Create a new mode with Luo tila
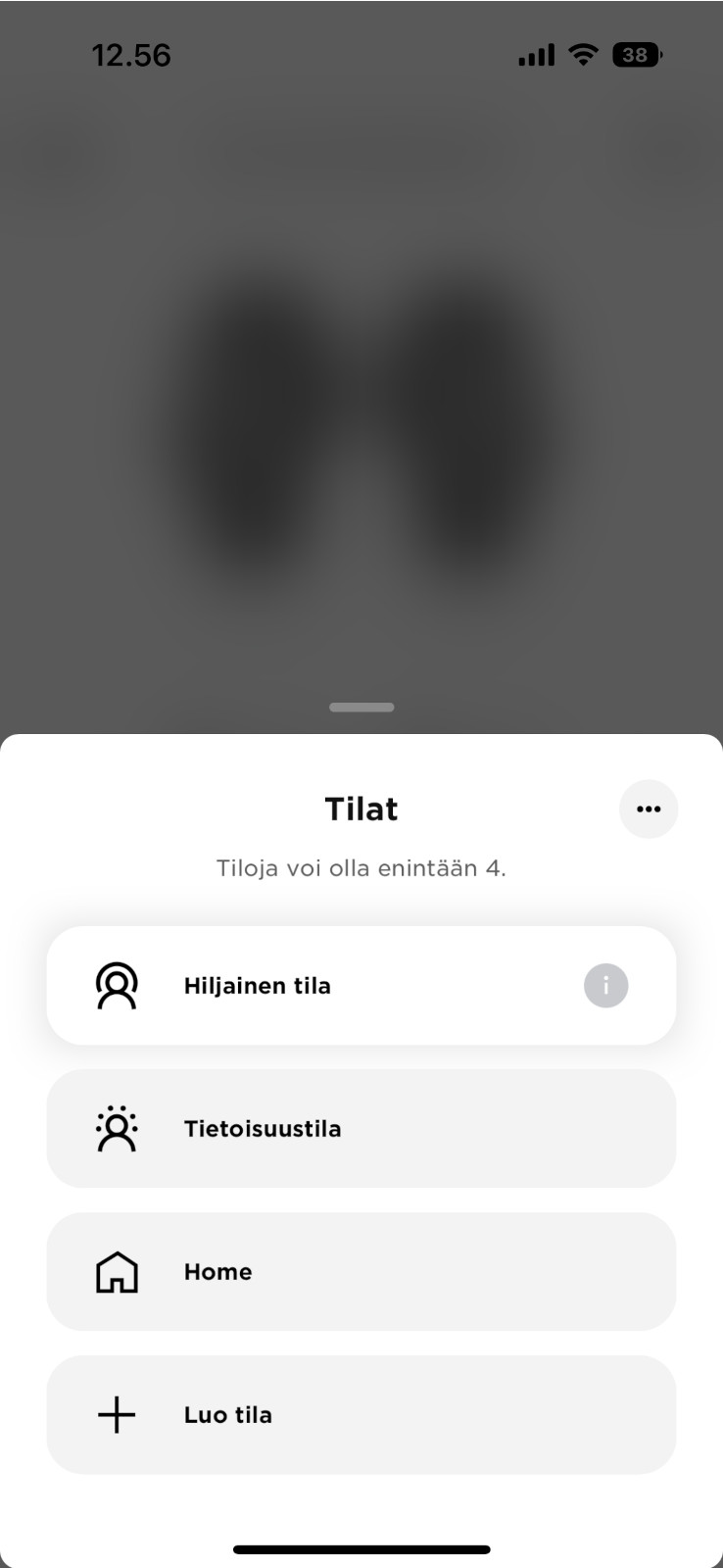Screen dimensions: 723x1568 point(361,1414)
